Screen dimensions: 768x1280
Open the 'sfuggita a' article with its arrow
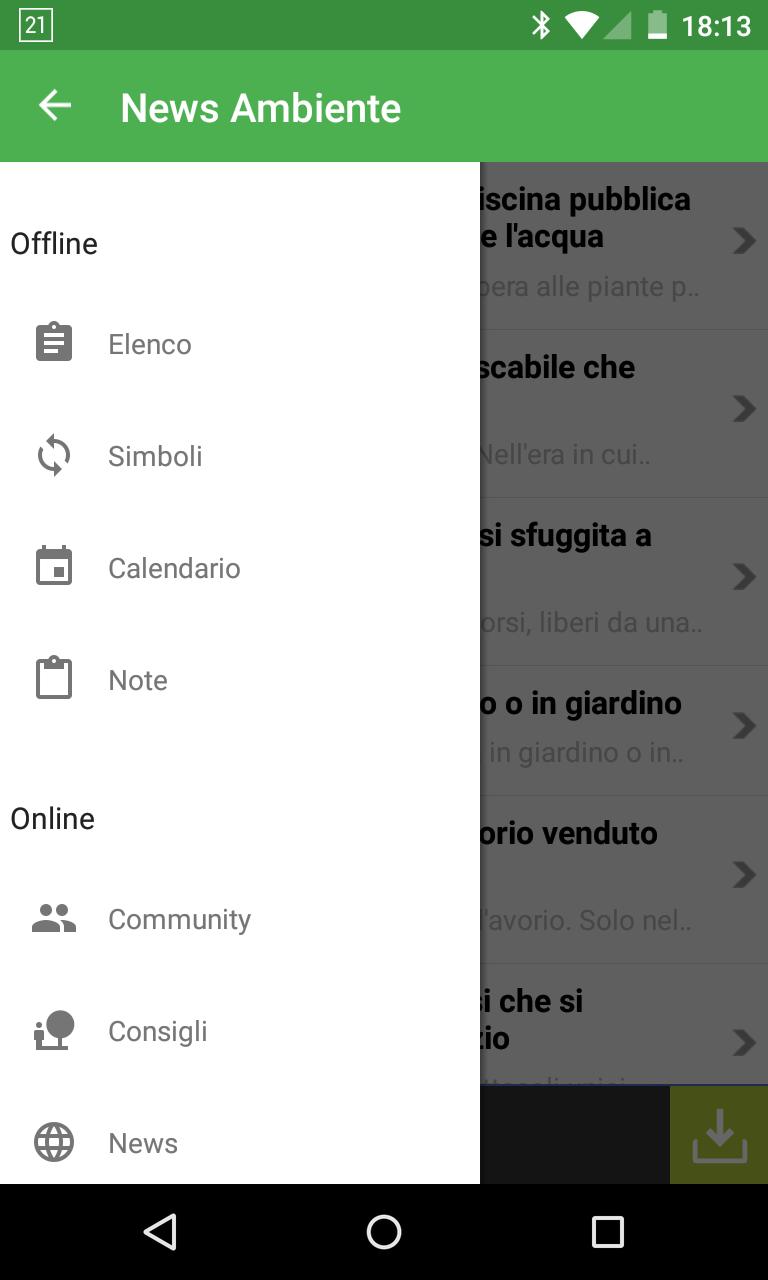(x=744, y=576)
